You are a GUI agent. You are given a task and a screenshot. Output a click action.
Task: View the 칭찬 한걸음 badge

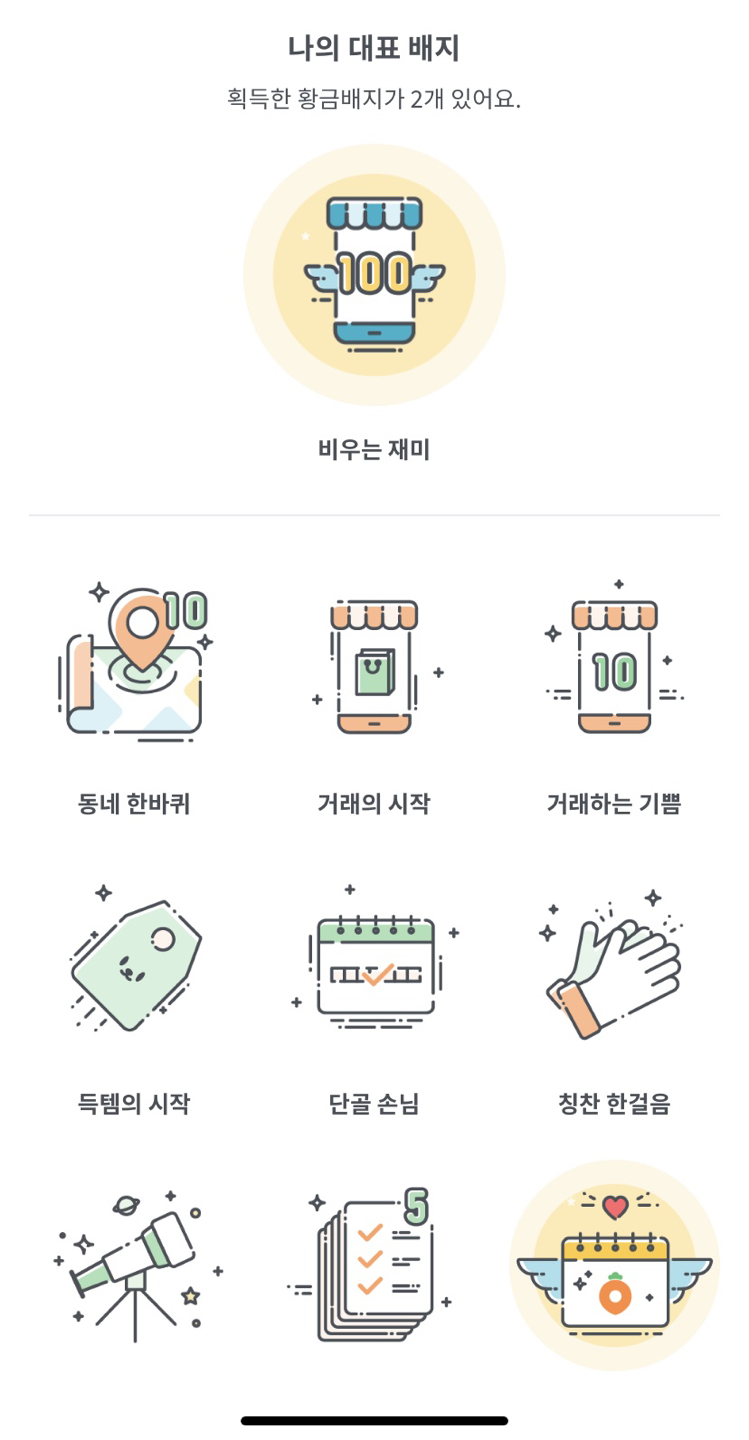[x=613, y=958]
